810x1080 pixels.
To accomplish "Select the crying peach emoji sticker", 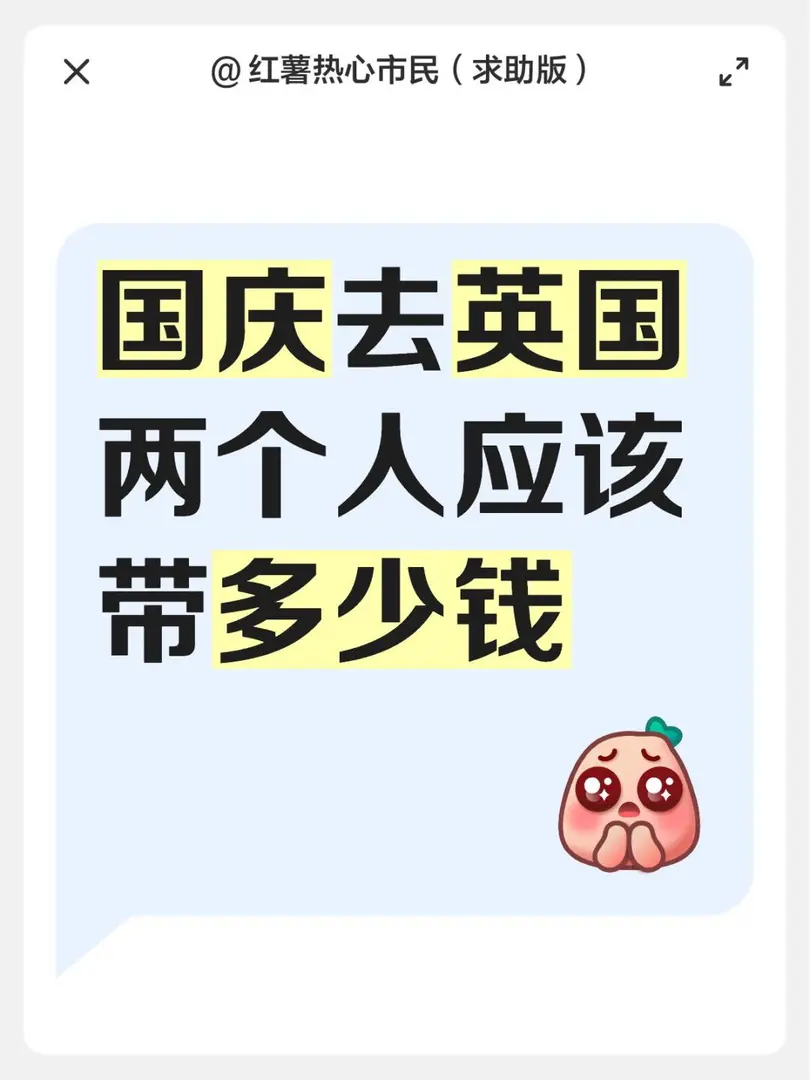I will tap(632, 800).
